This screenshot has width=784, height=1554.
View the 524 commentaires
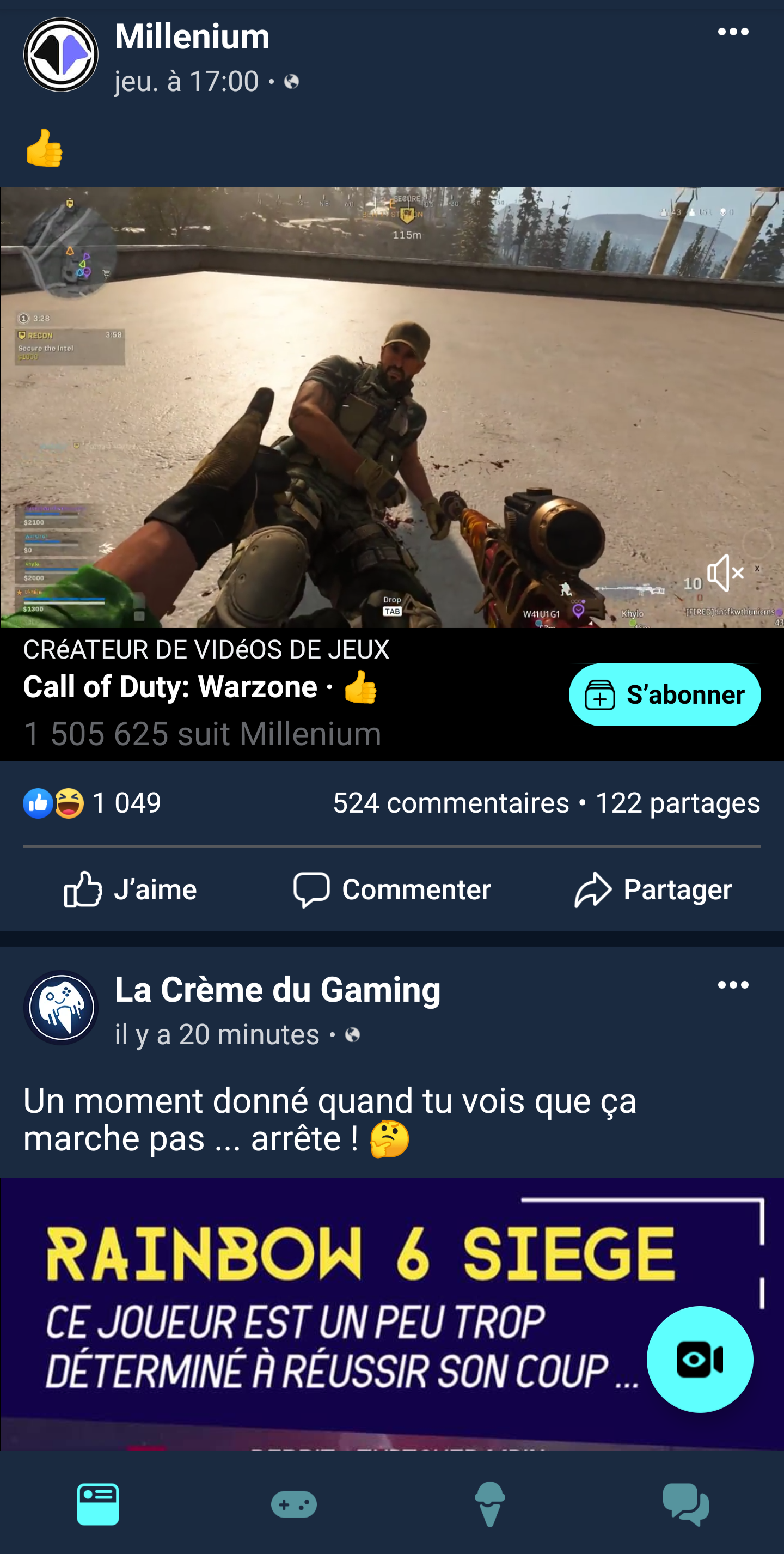pyautogui.click(x=450, y=803)
